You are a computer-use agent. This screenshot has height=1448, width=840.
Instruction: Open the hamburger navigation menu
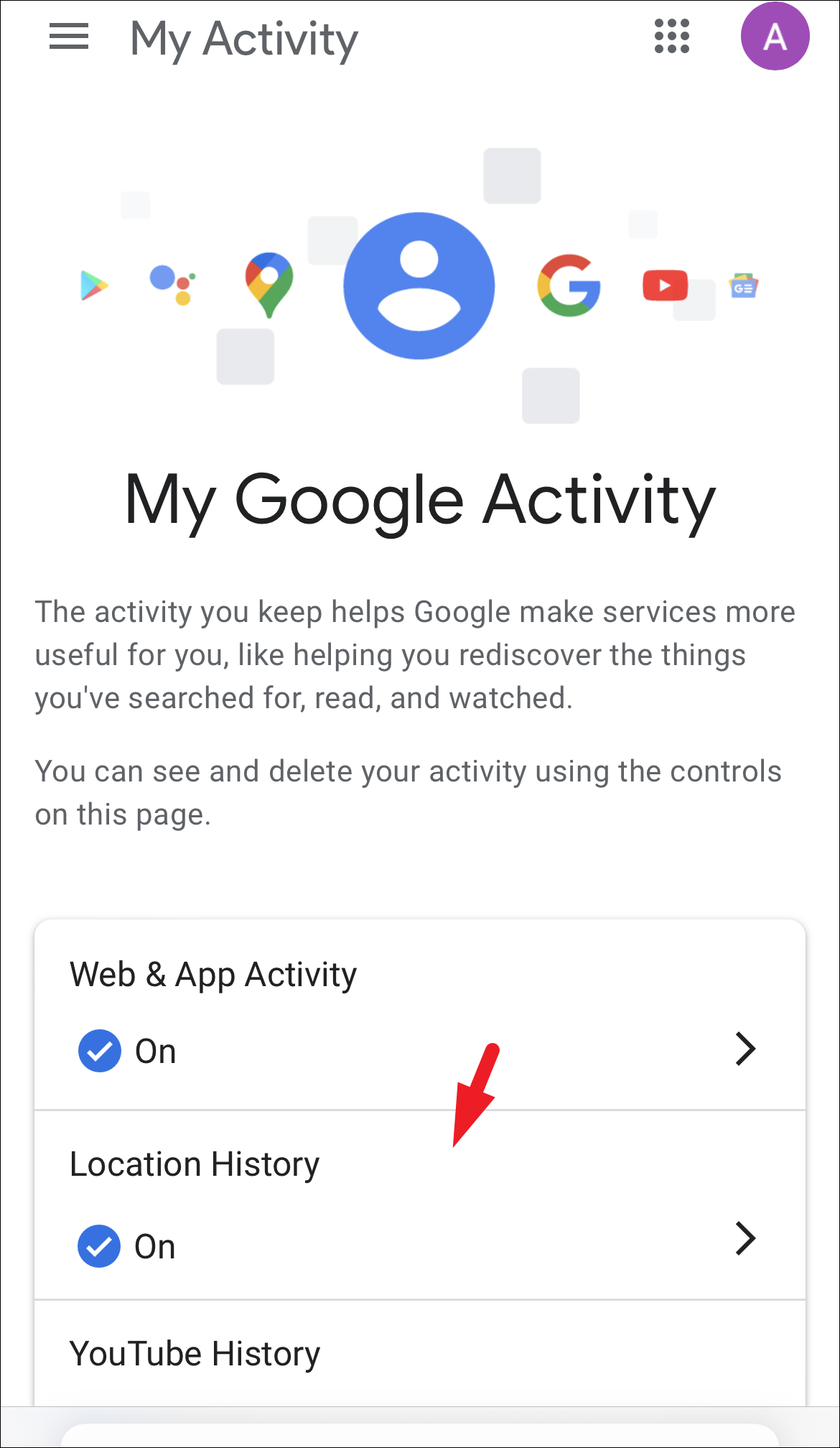(x=69, y=37)
